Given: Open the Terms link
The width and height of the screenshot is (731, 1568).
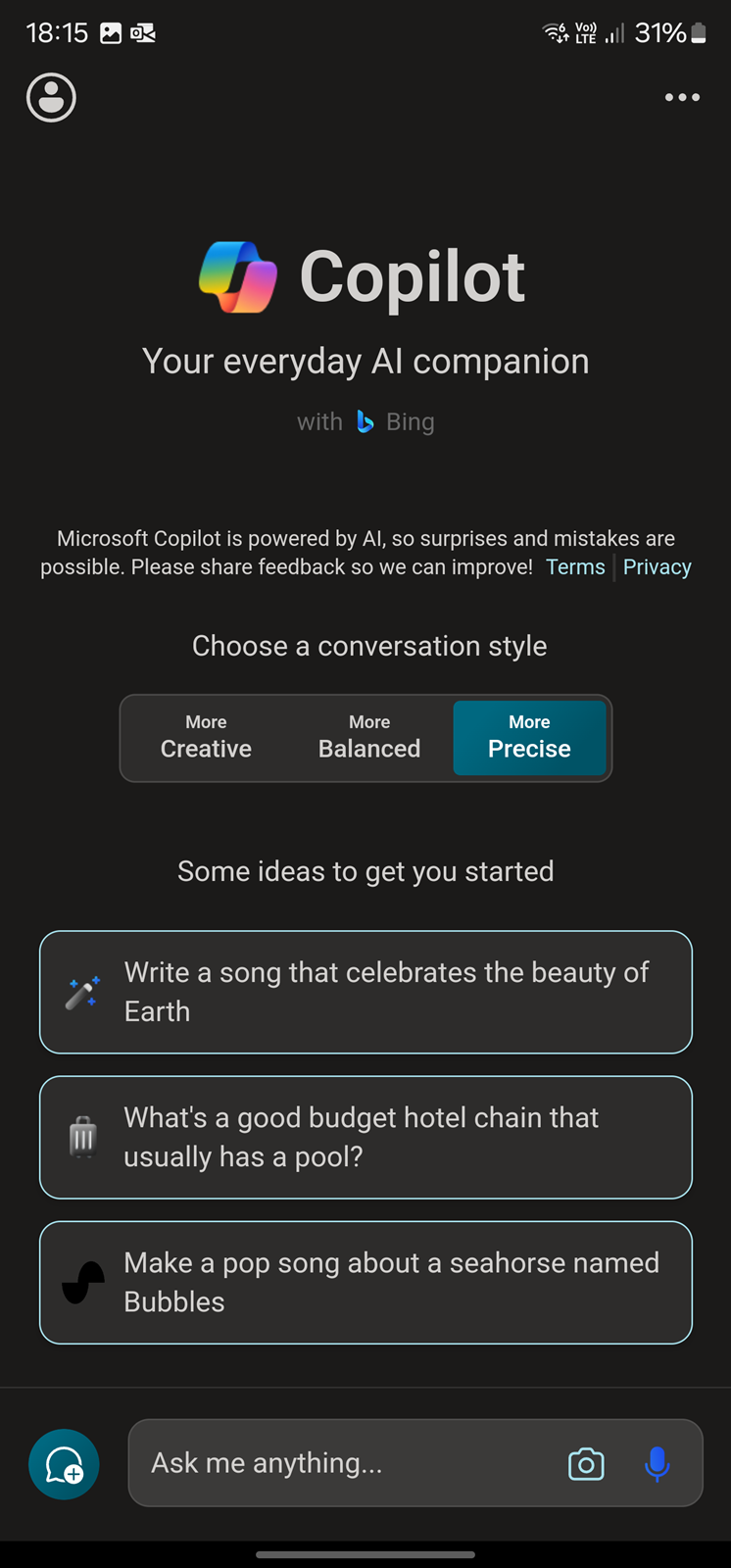Looking at the screenshot, I should click(575, 566).
